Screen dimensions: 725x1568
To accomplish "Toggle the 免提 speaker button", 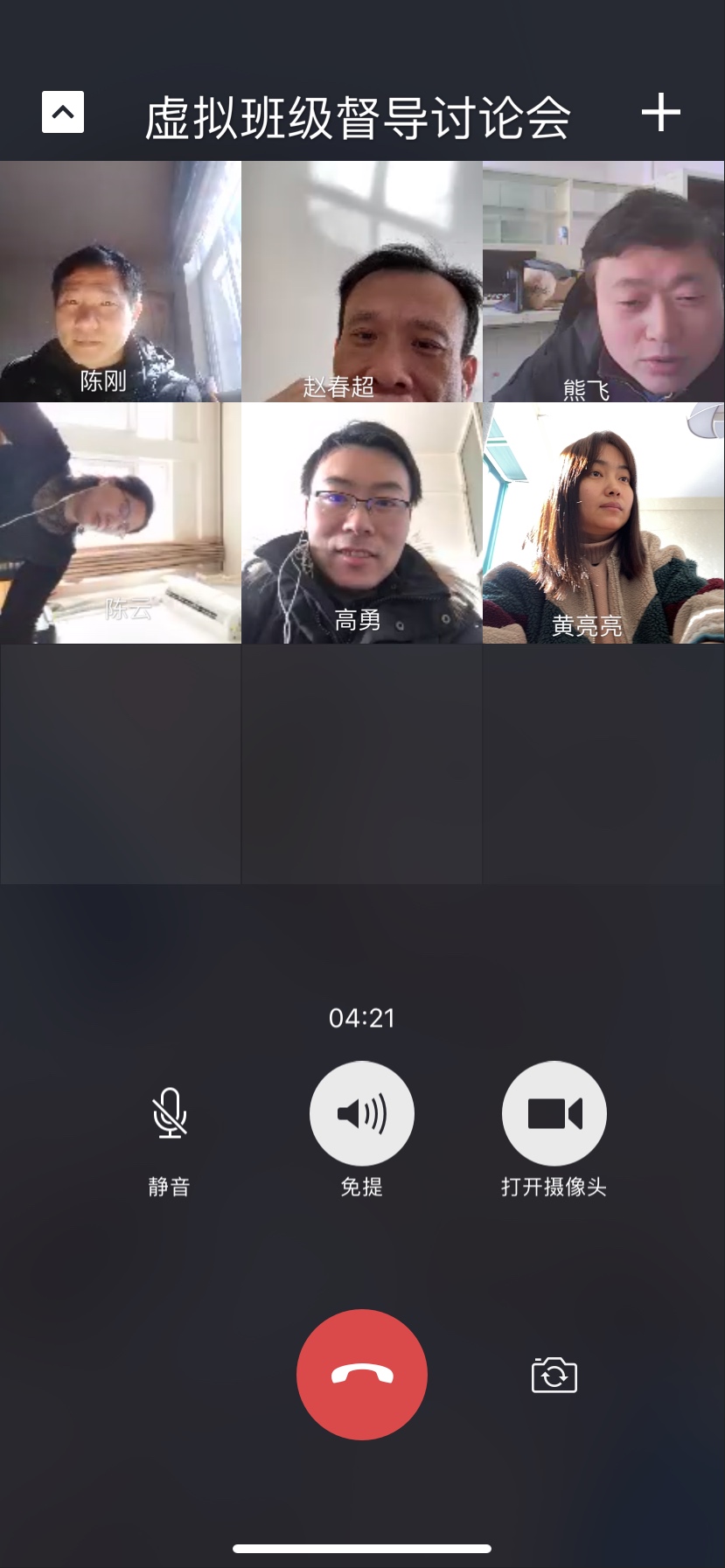I will (x=361, y=1113).
